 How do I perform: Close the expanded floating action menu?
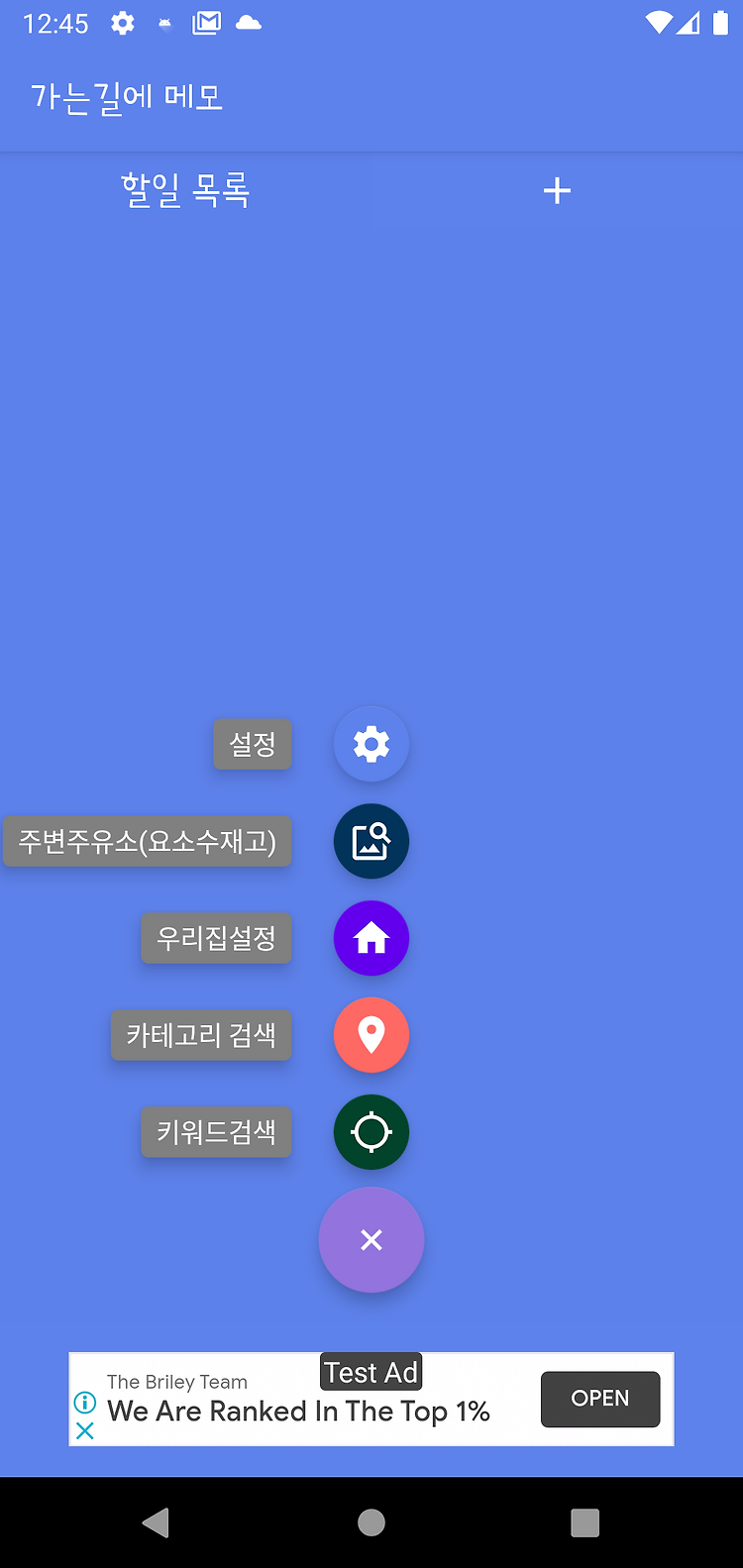pos(371,1240)
